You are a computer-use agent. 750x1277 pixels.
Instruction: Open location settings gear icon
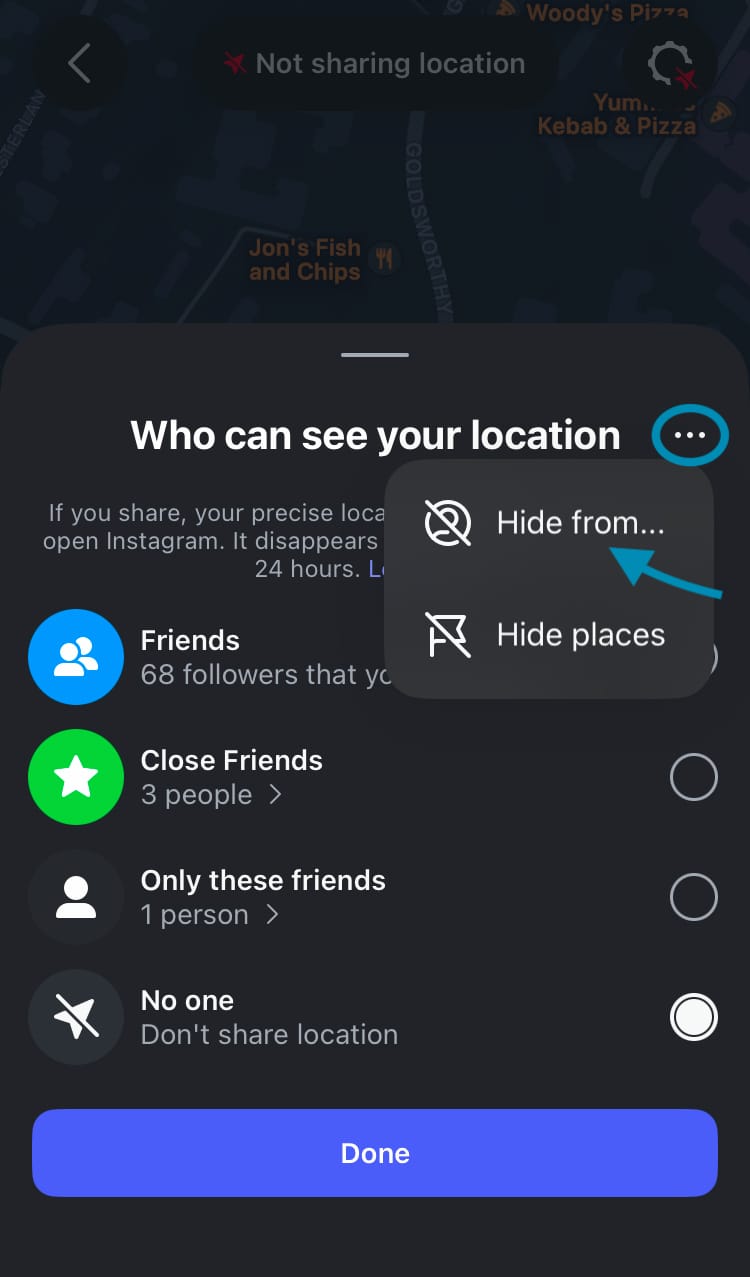click(668, 63)
